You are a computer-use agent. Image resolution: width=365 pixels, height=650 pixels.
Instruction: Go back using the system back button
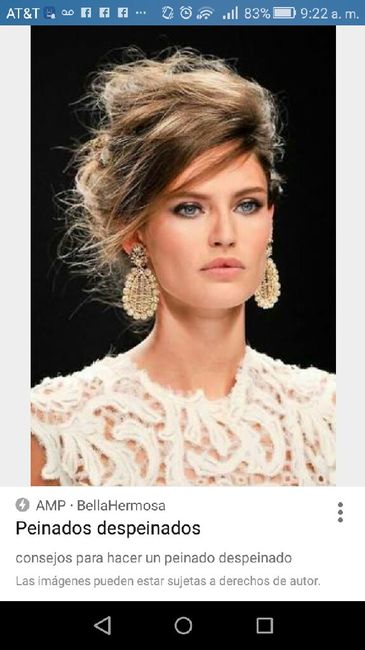coord(102,626)
